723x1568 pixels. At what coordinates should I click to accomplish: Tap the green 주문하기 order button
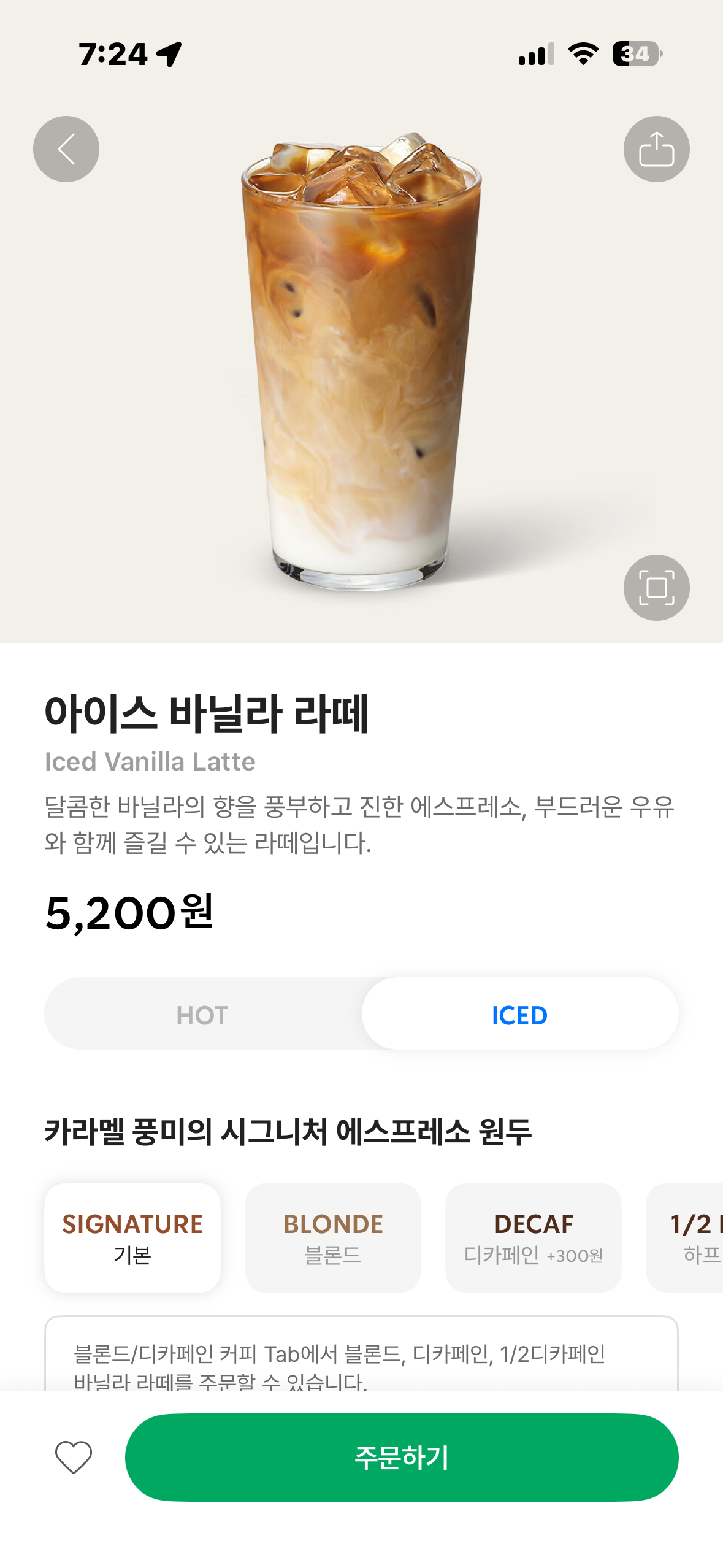402,1457
